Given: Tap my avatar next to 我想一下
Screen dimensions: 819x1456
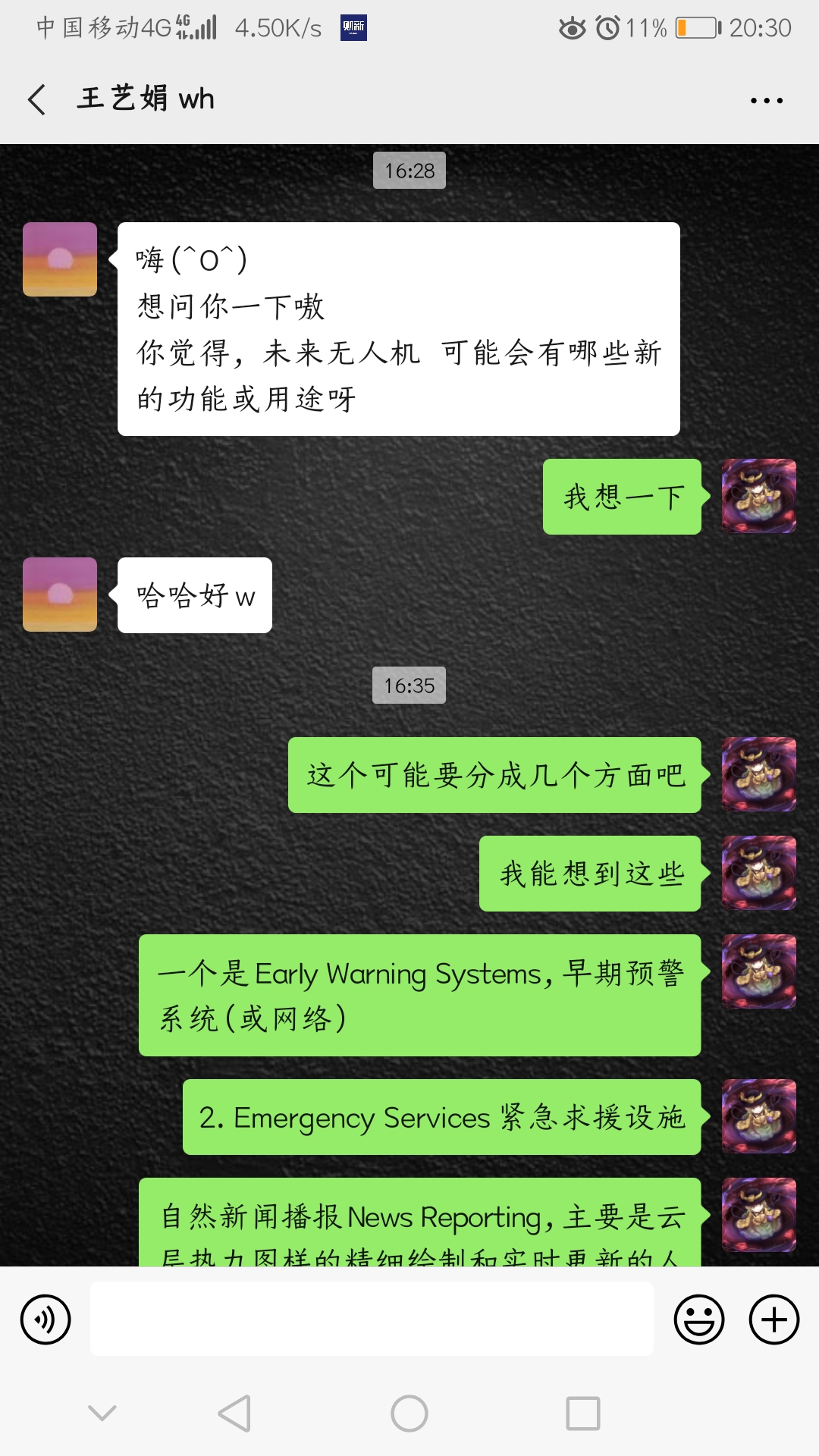Looking at the screenshot, I should 758,496.
